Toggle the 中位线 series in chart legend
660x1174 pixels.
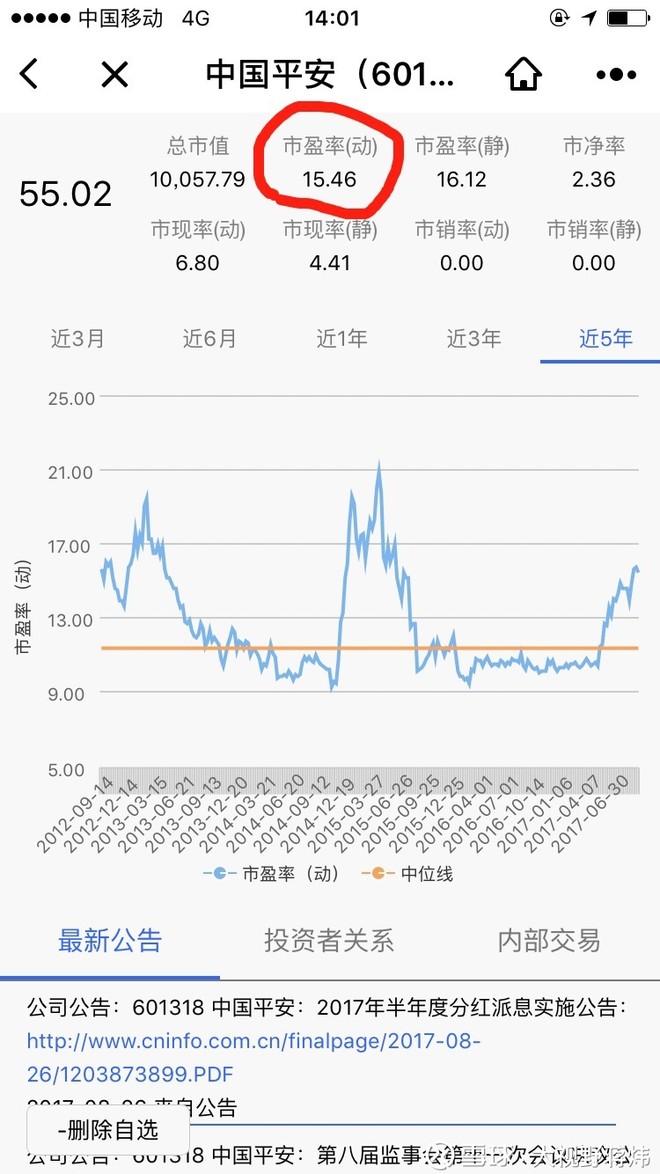pos(407,874)
